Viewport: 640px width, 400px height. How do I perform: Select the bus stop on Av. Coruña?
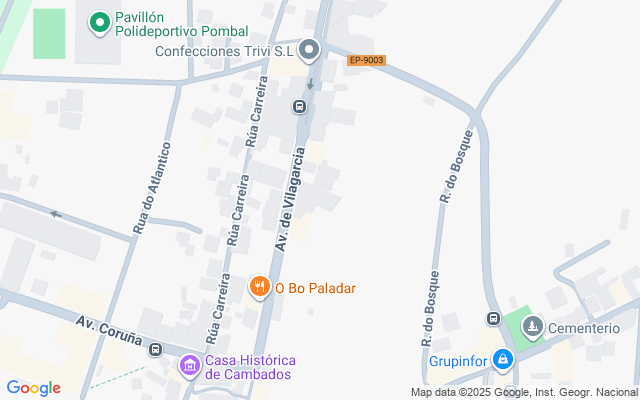(155, 349)
